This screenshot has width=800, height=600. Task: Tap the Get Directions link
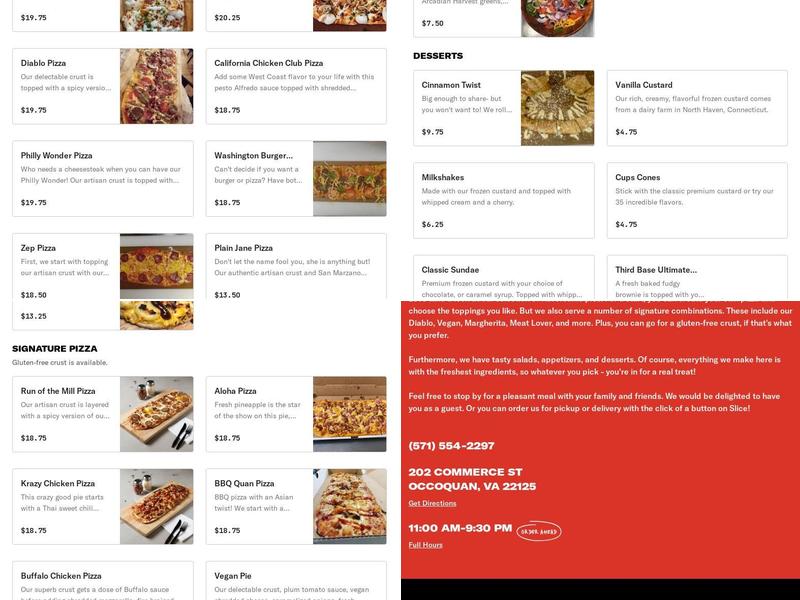[432, 503]
